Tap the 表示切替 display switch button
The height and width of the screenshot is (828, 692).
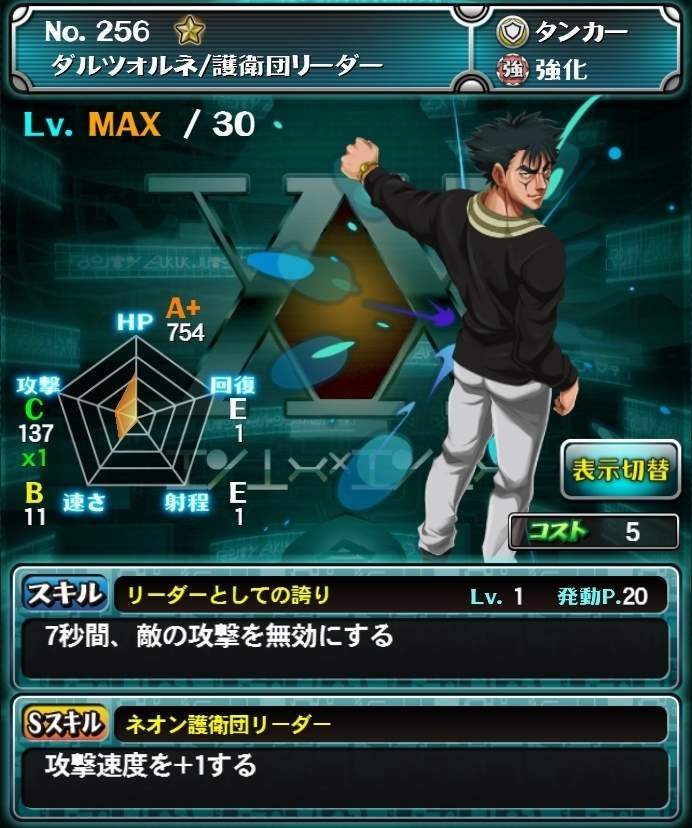click(x=619, y=470)
